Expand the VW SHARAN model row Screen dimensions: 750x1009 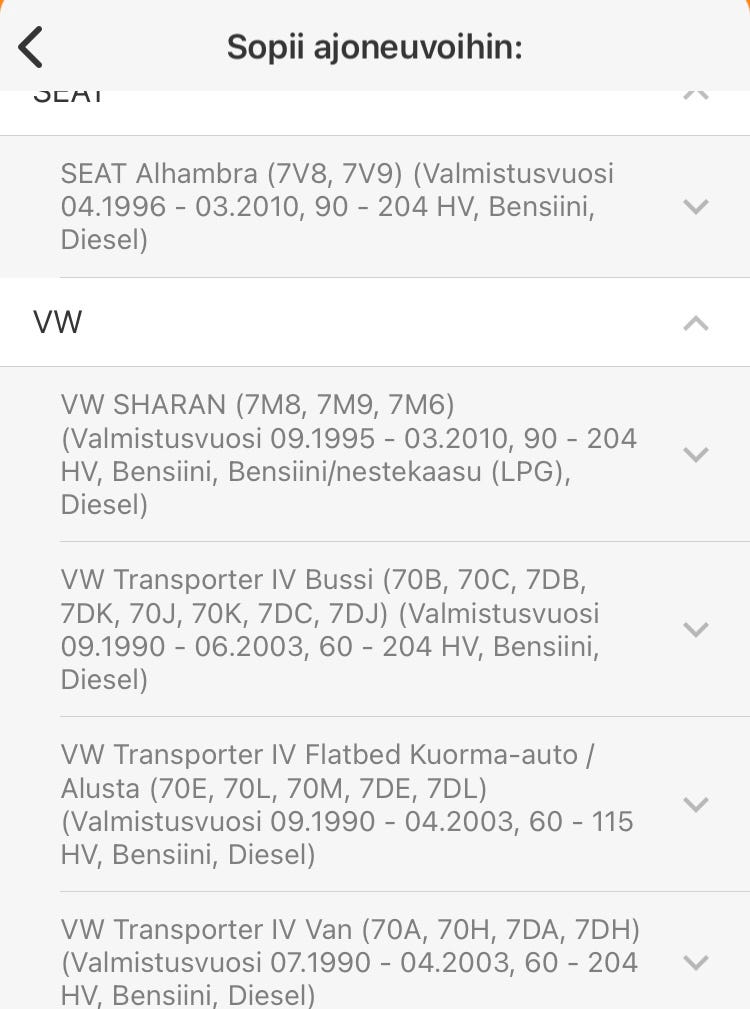coord(695,454)
